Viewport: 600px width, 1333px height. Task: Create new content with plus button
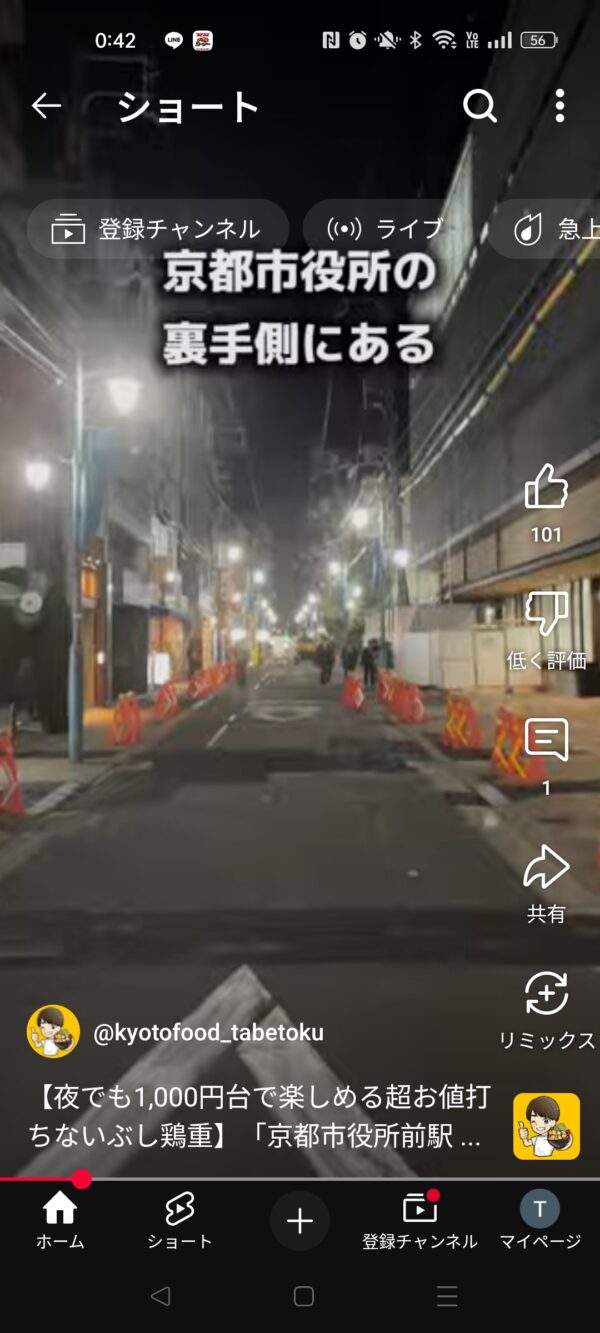click(x=300, y=1221)
